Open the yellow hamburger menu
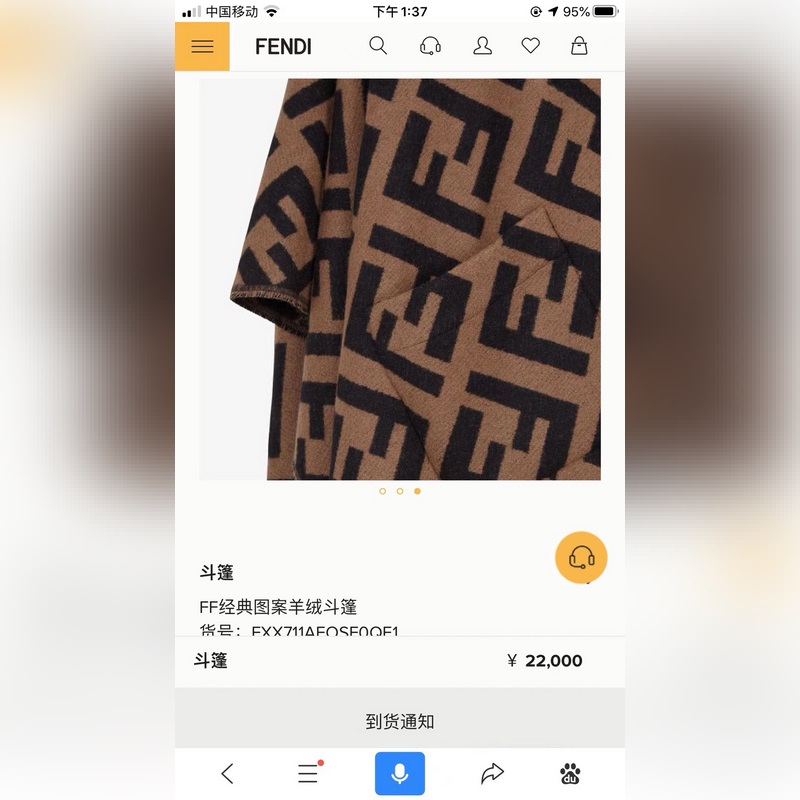800x800 pixels. tap(202, 47)
